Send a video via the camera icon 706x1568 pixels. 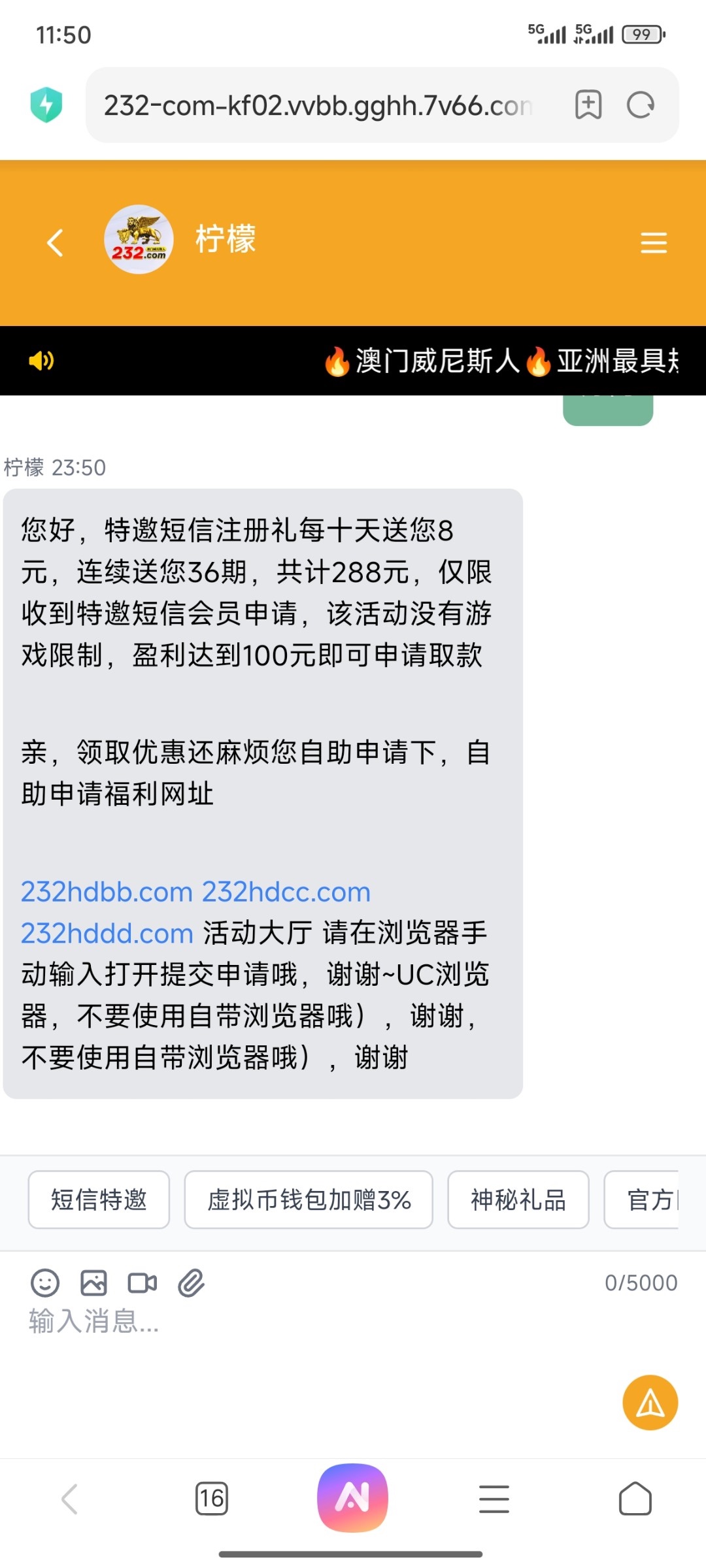click(x=142, y=1283)
